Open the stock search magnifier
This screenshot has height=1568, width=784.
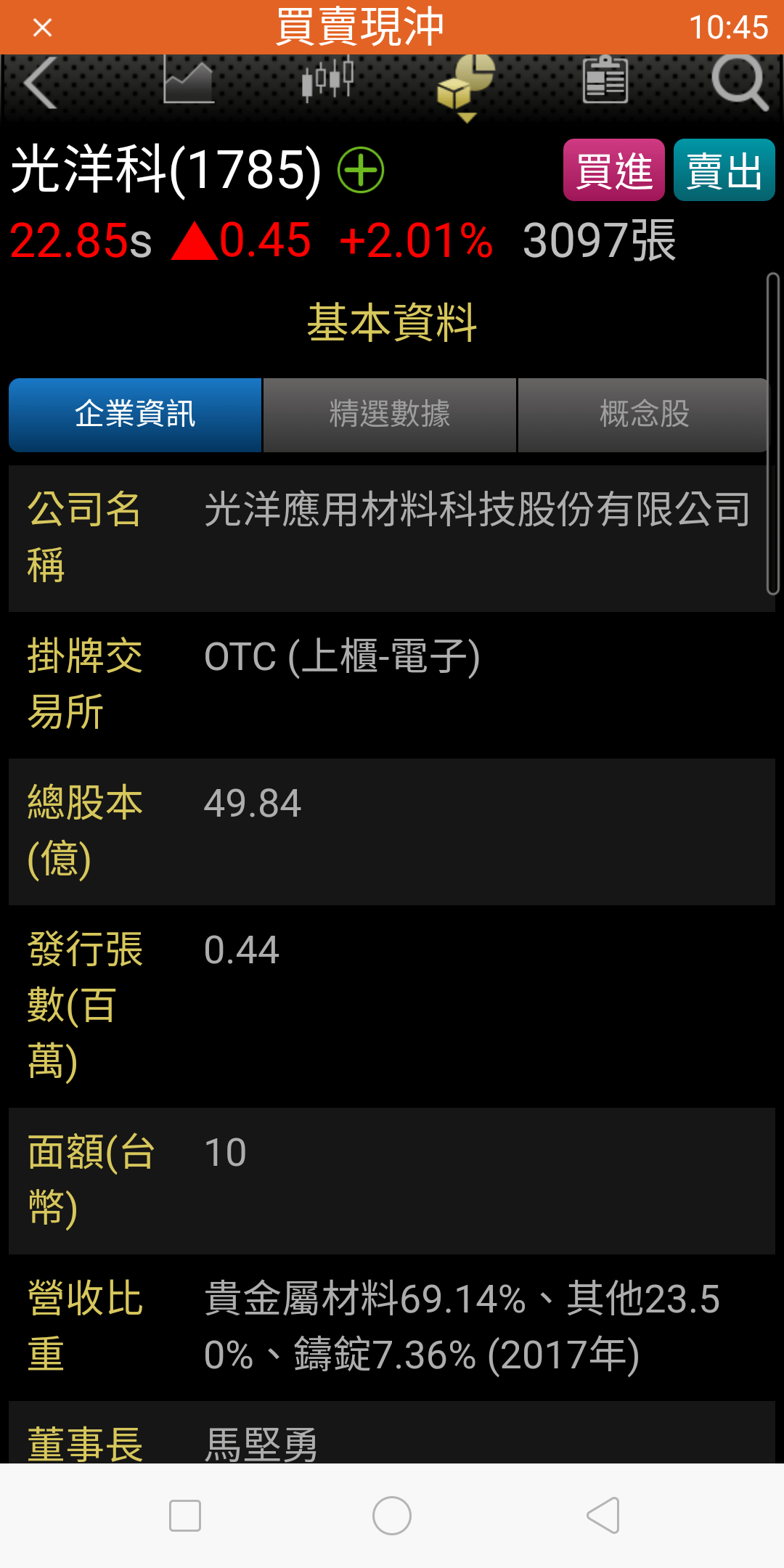point(739,83)
